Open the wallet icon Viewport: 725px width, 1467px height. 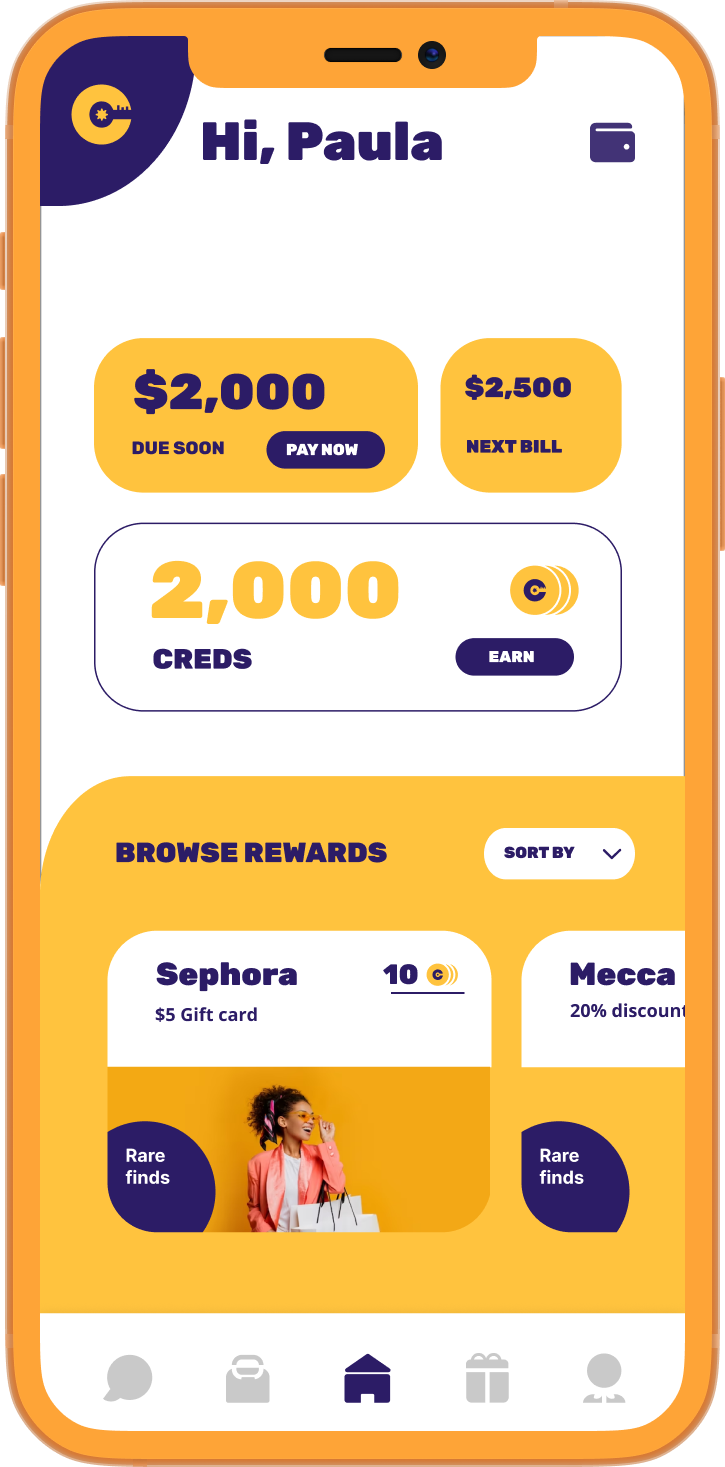[x=612, y=142]
